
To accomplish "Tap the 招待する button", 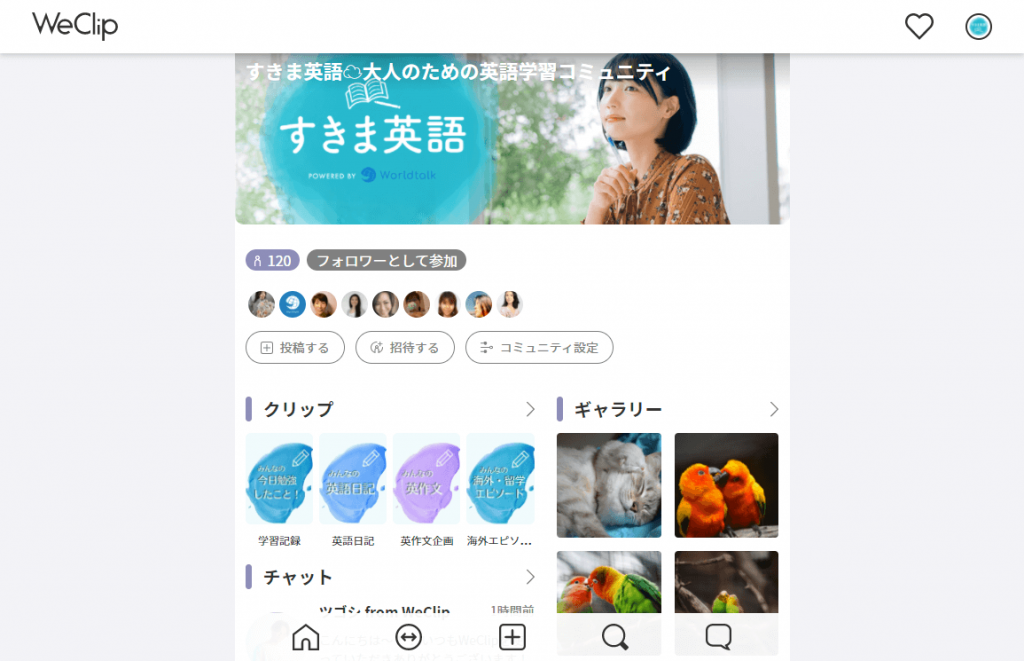I will (405, 348).
